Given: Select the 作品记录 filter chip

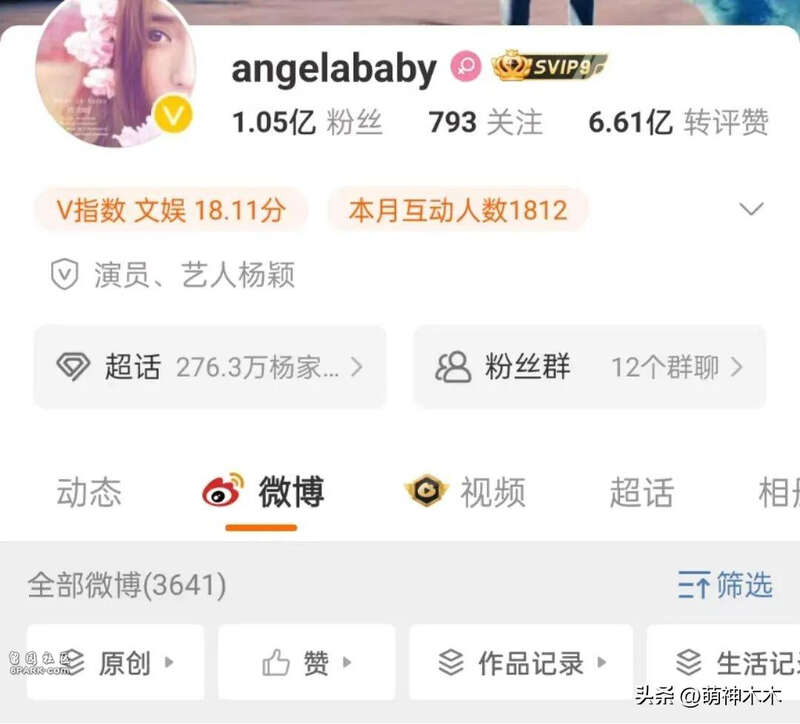Looking at the screenshot, I should (521, 662).
